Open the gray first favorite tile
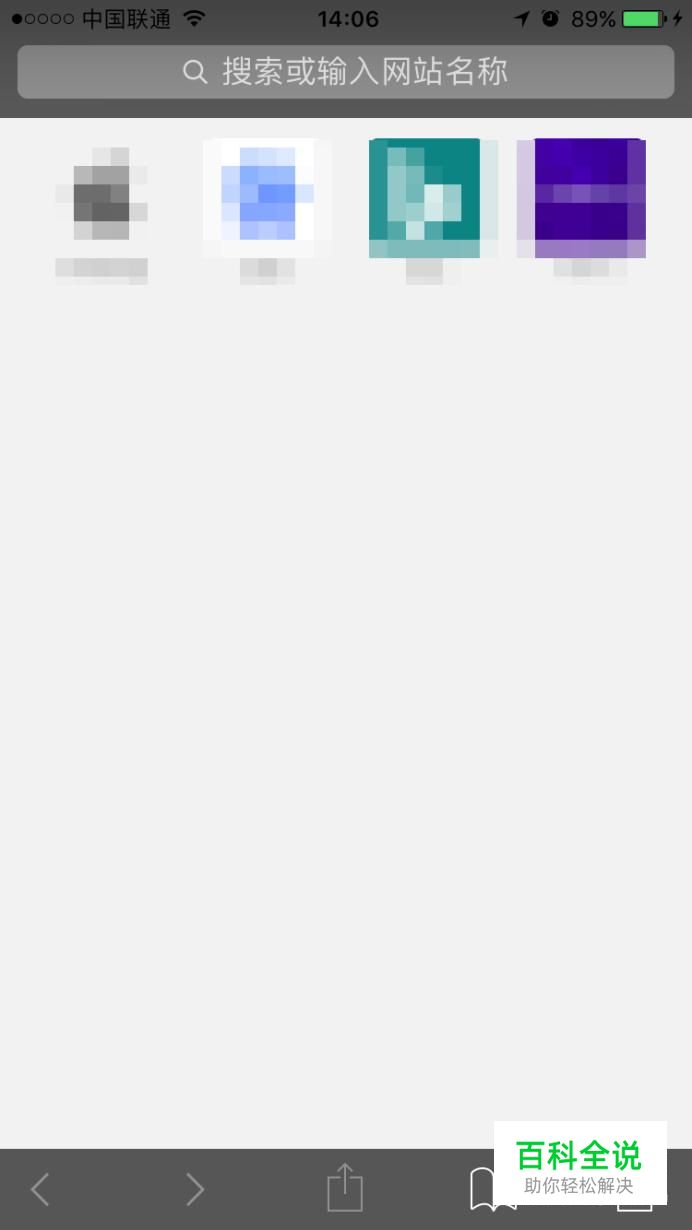The height and width of the screenshot is (1230, 692). [x=102, y=198]
